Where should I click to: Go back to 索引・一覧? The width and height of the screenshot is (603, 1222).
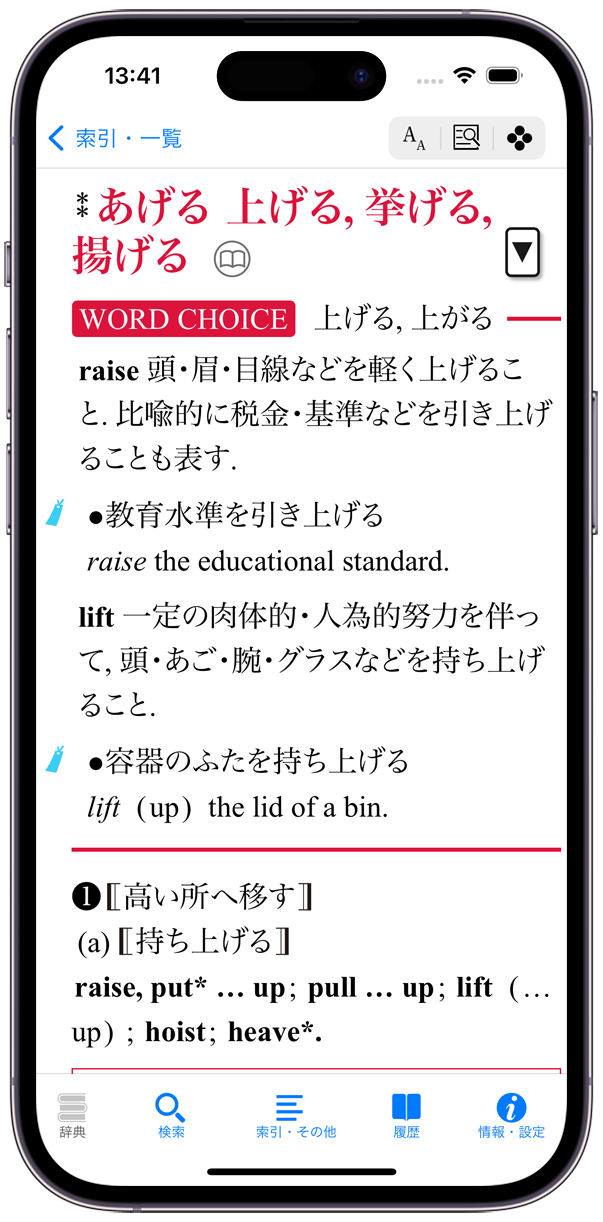click(x=114, y=138)
